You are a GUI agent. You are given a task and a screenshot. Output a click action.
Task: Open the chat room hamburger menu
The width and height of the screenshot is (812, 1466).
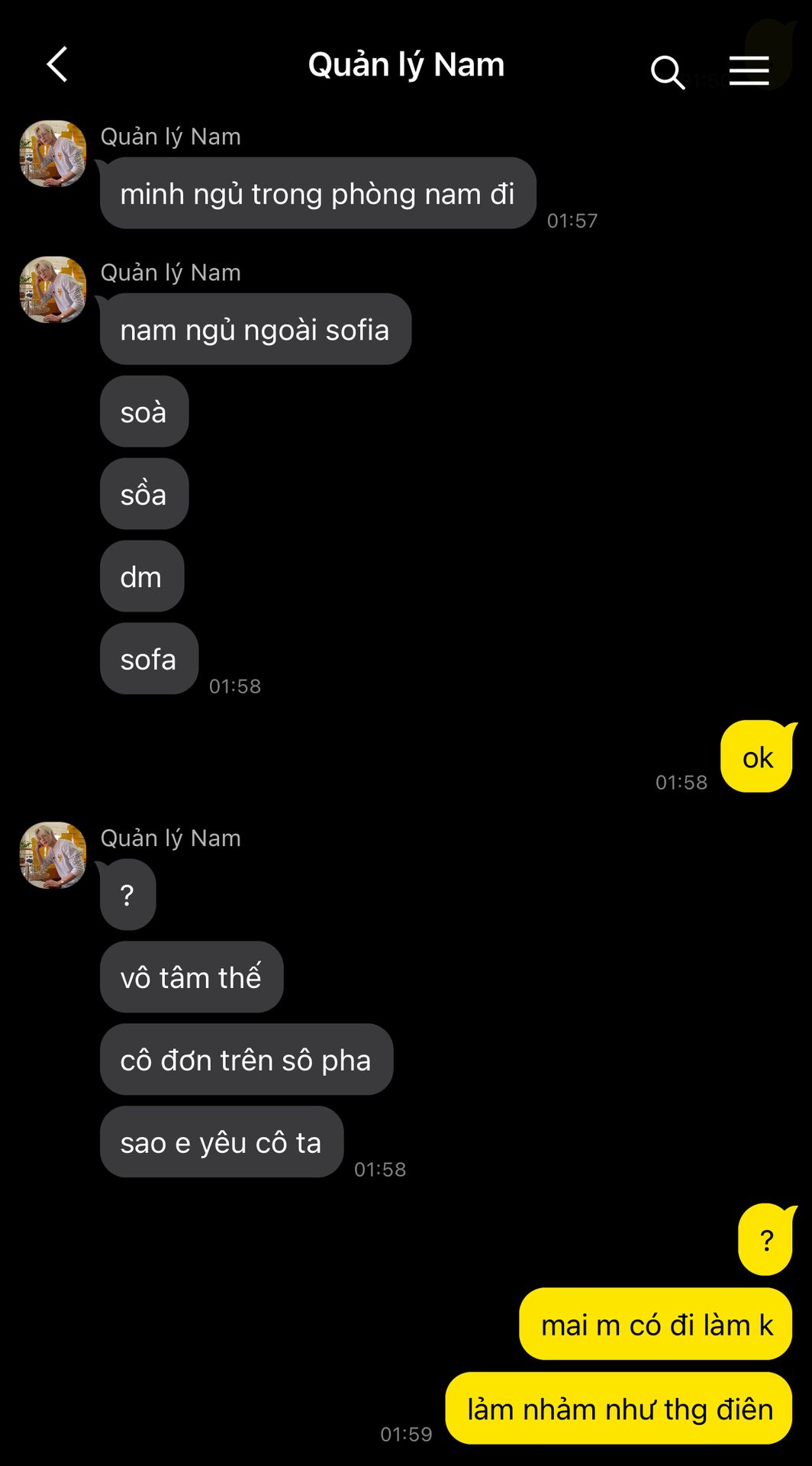[749, 70]
